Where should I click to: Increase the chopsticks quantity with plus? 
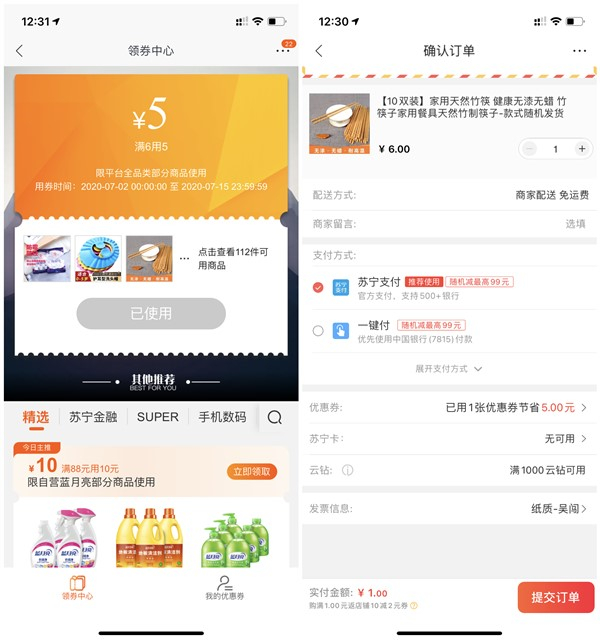point(582,148)
